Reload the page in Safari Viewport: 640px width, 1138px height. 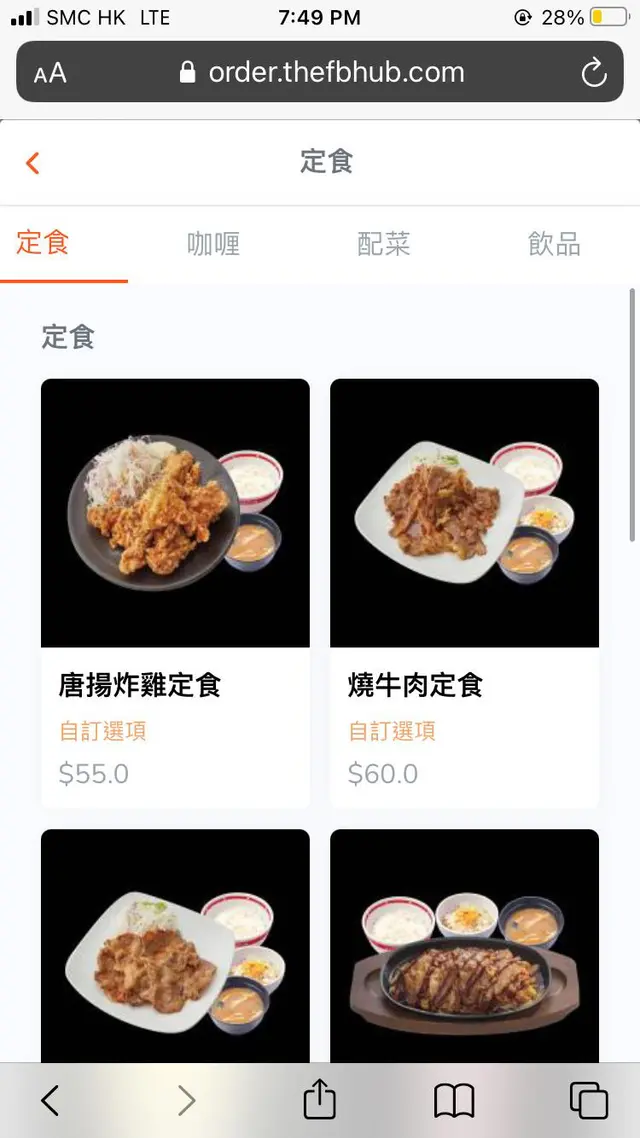[594, 72]
